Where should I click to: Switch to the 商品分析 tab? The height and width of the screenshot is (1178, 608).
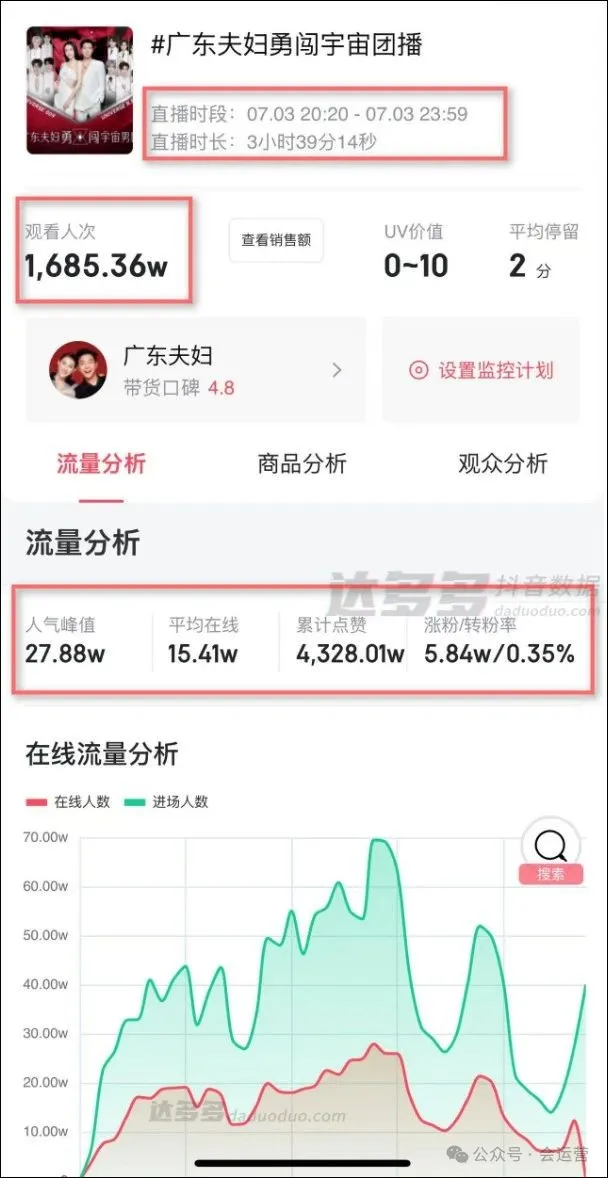[x=302, y=464]
